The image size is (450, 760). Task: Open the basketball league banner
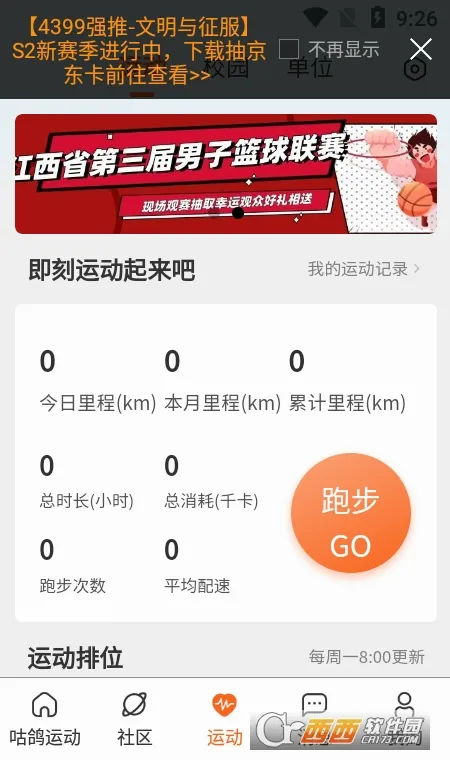coord(225,174)
